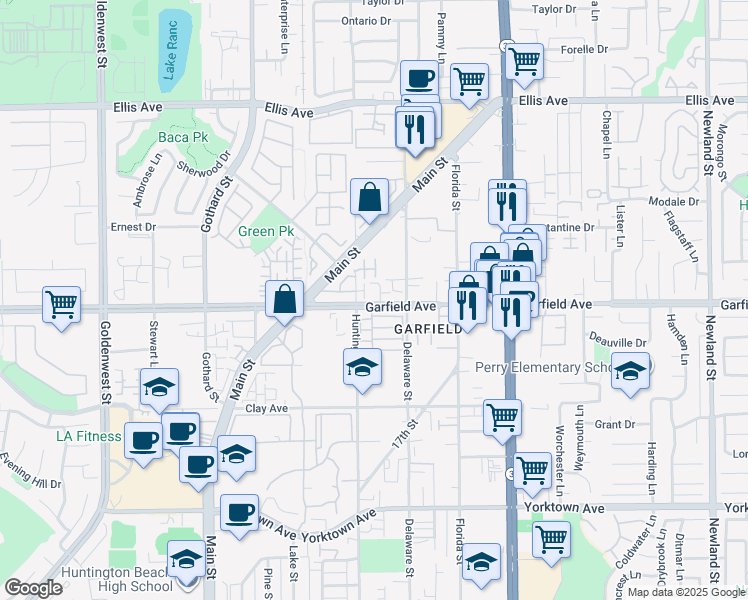Select the Huntington Beach High School marker

(185, 560)
